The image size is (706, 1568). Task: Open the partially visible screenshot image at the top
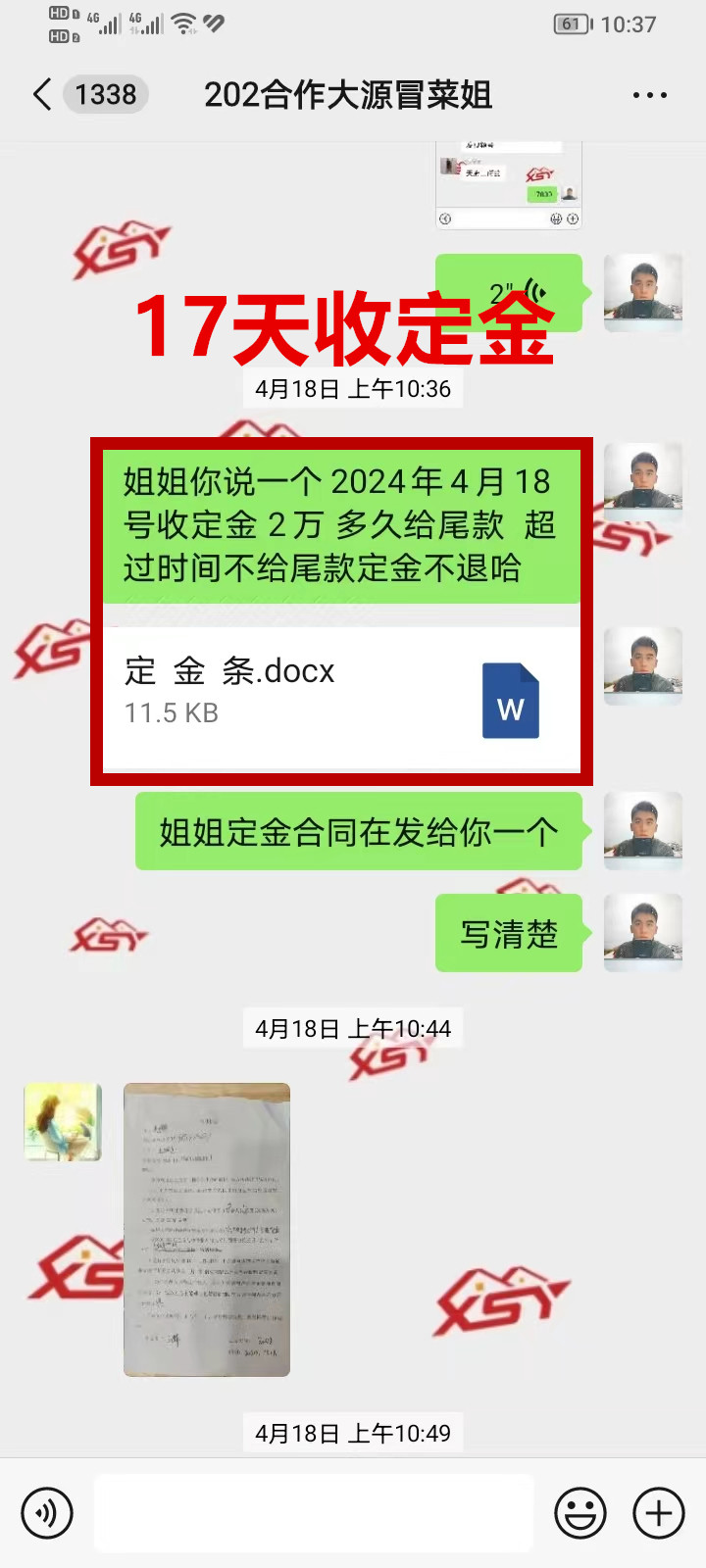tap(508, 186)
